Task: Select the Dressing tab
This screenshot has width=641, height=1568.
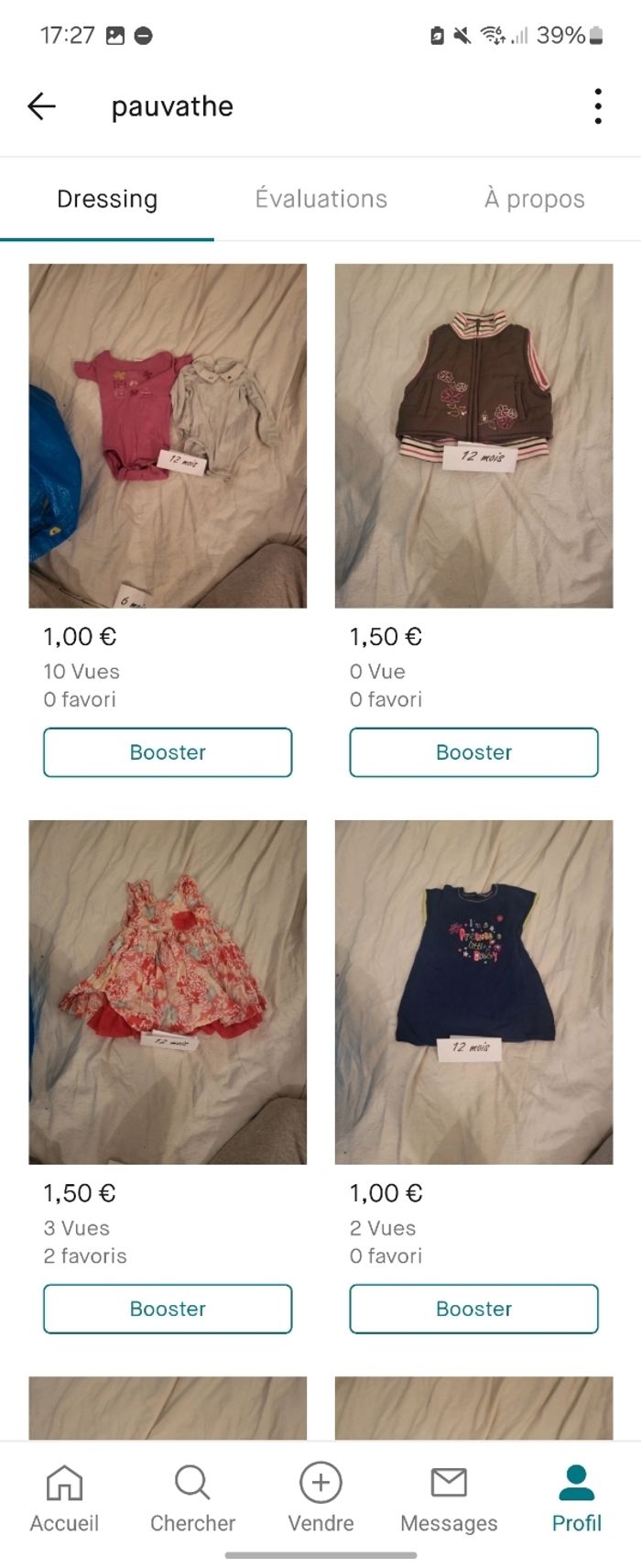Action: pyautogui.click(x=107, y=199)
